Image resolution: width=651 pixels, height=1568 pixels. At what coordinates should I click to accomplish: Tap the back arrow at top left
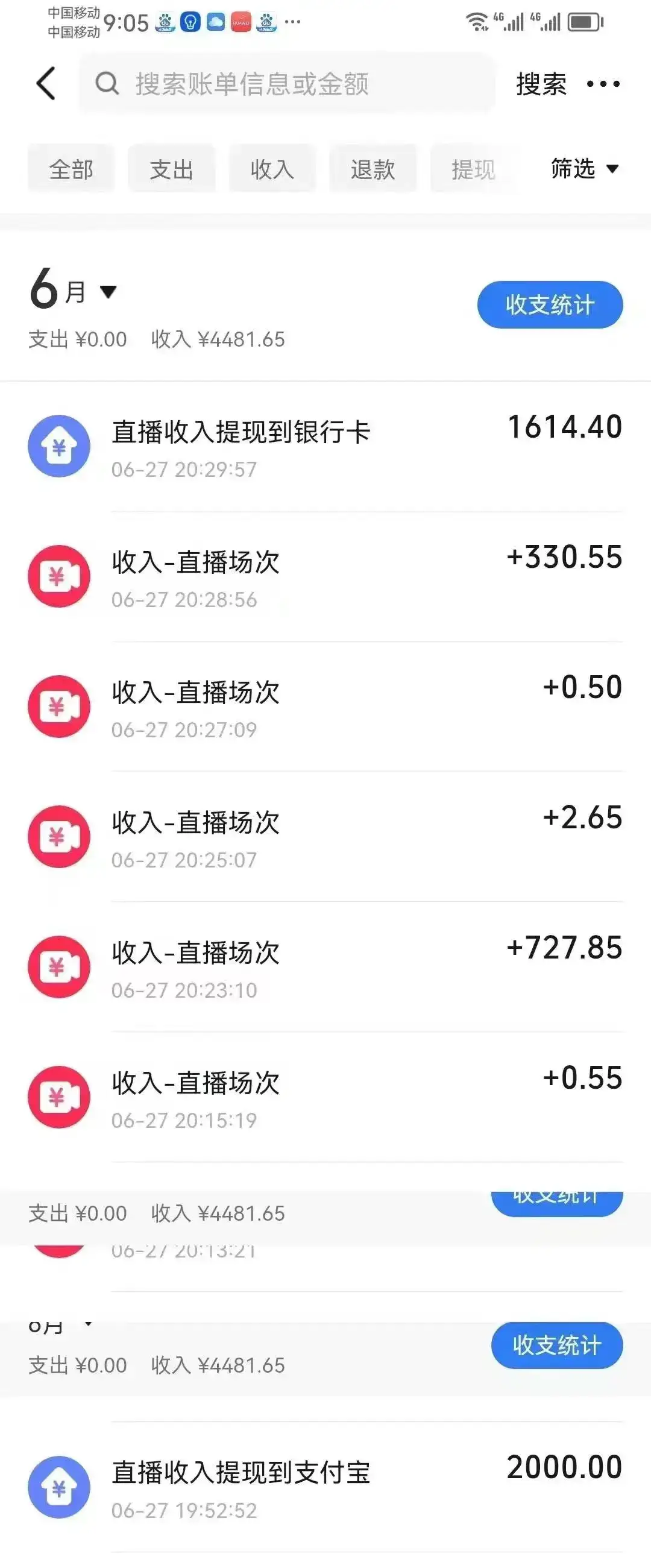pos(46,83)
